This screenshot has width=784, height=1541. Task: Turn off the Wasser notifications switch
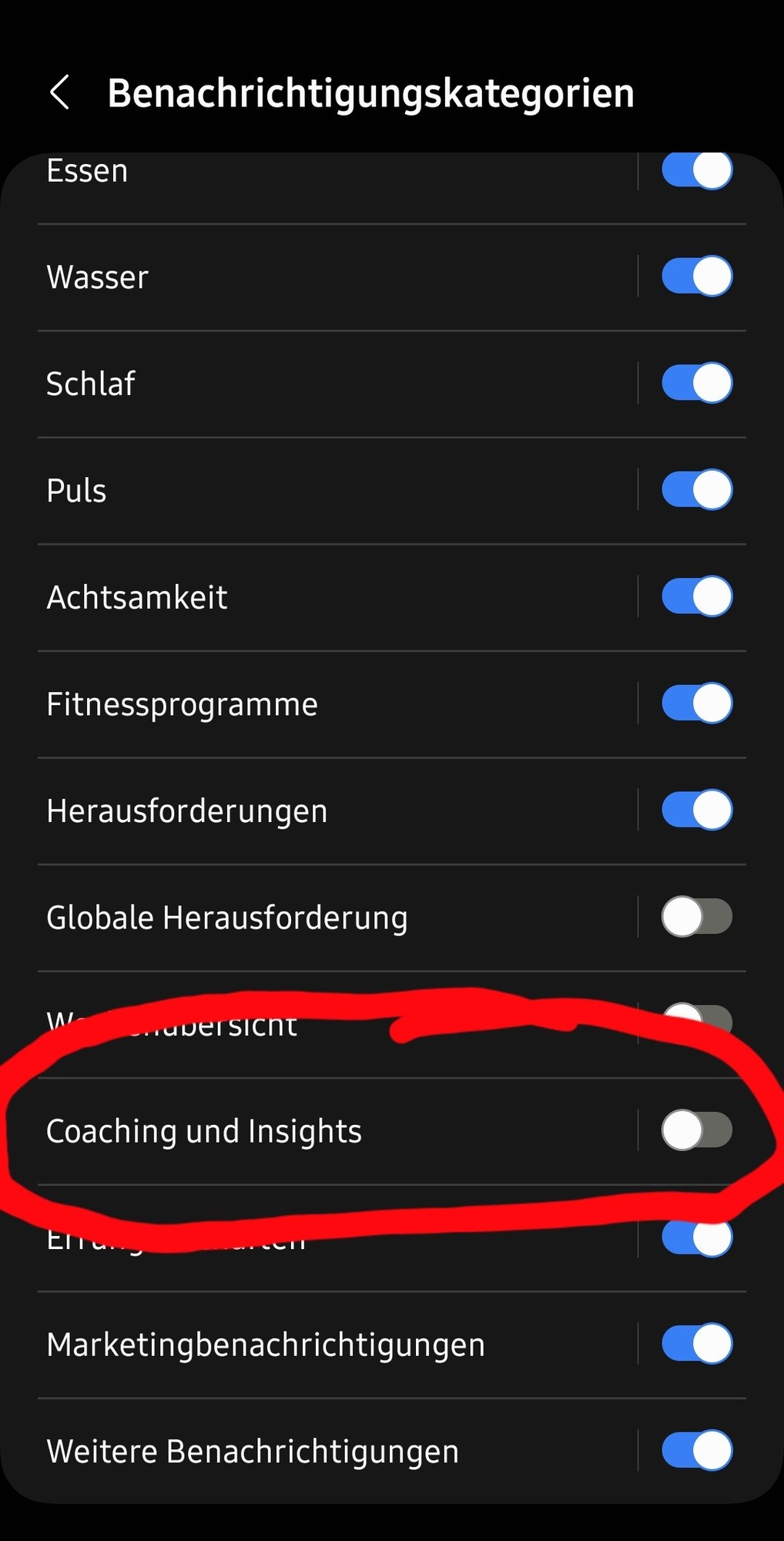696,277
